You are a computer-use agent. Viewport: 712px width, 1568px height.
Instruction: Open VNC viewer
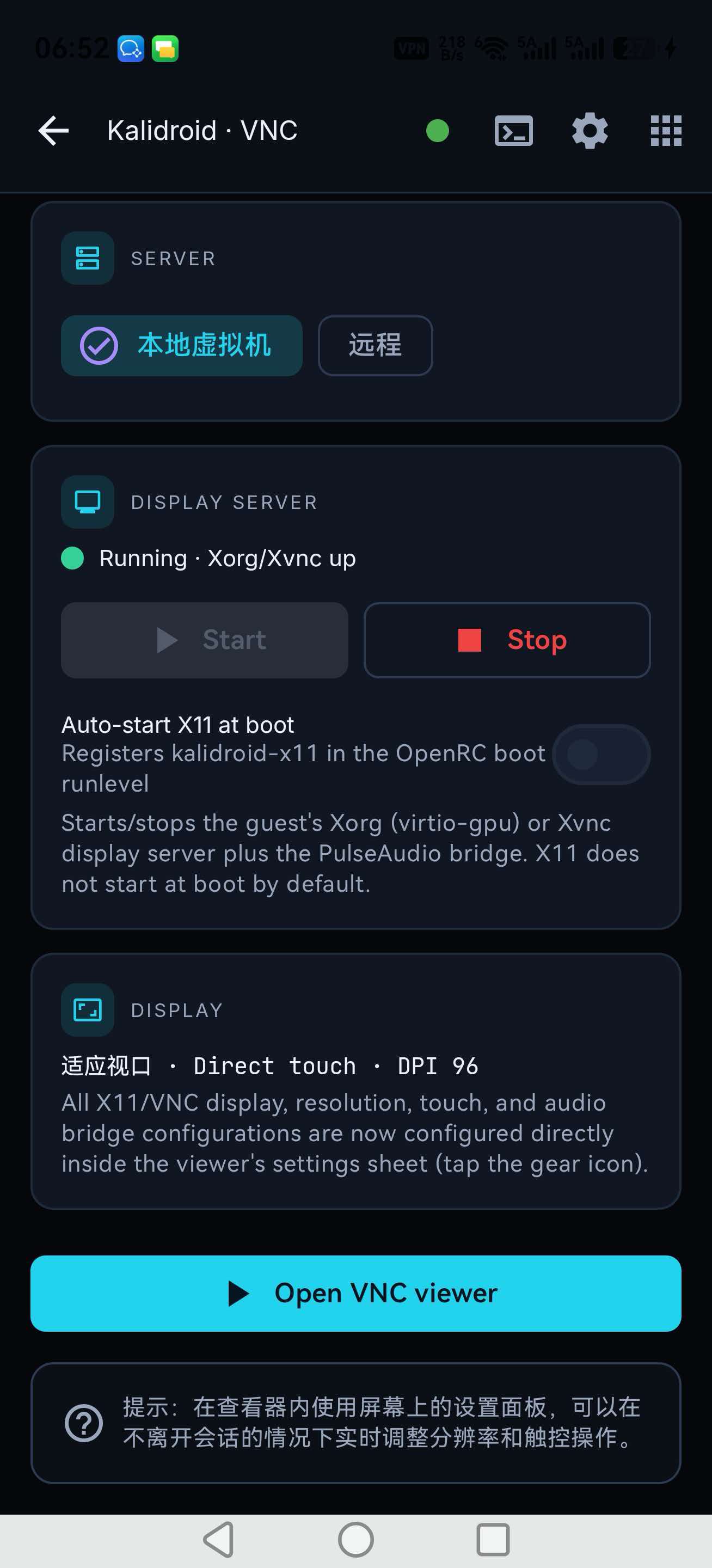click(355, 1293)
